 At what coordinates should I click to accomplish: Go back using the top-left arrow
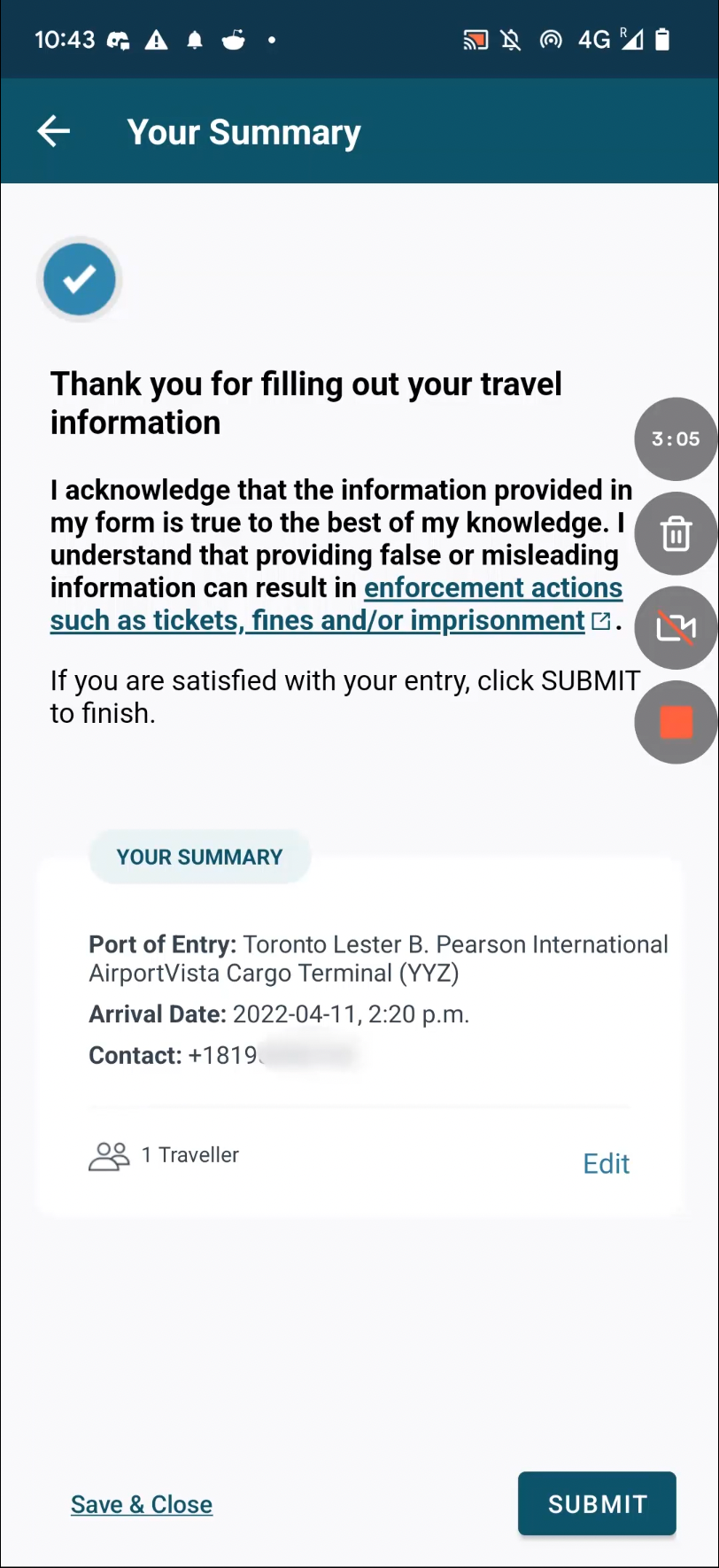[54, 131]
